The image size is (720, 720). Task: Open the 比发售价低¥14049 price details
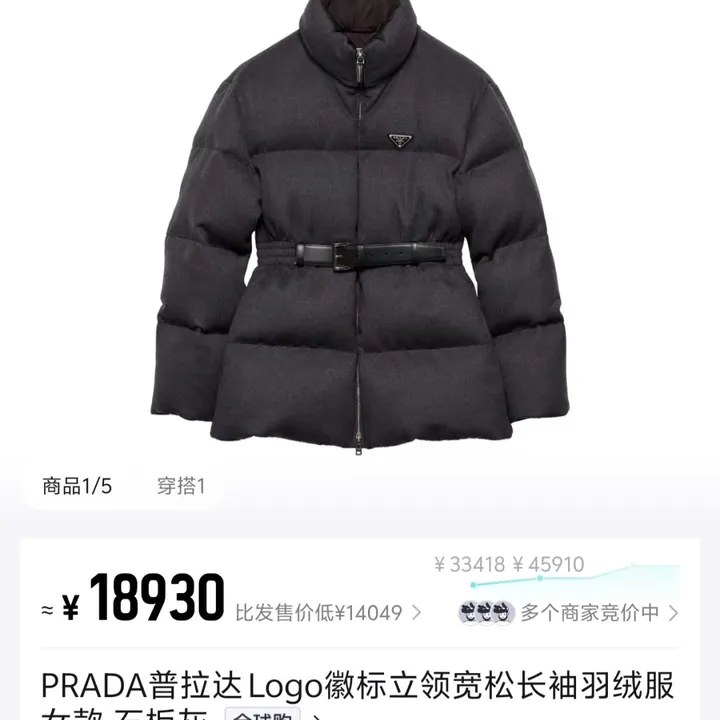pos(327,612)
